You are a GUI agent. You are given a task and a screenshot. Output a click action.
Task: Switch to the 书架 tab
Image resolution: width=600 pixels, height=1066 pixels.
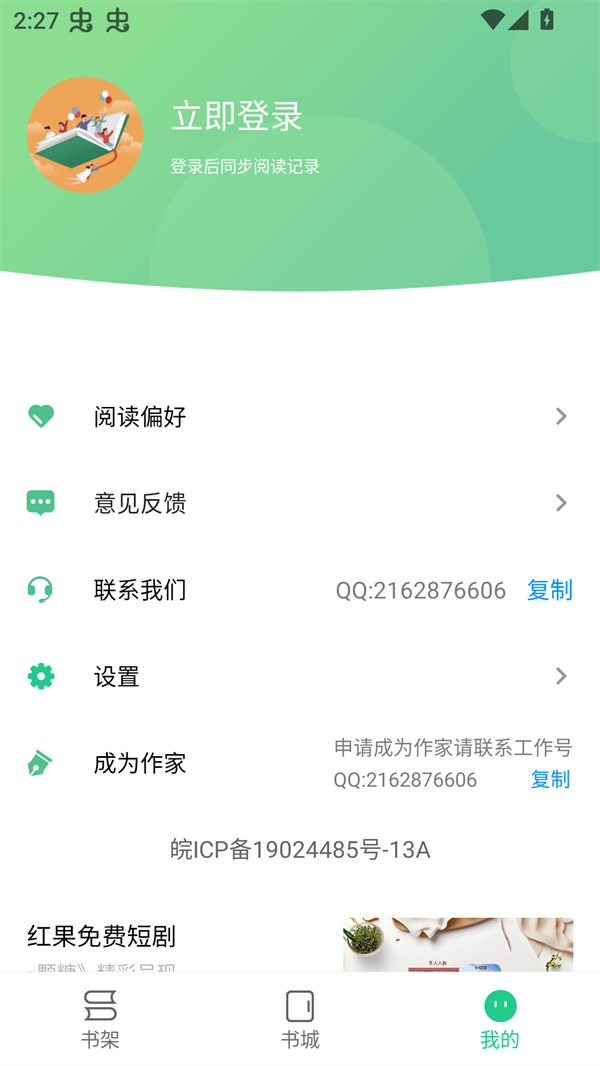[x=100, y=1019]
